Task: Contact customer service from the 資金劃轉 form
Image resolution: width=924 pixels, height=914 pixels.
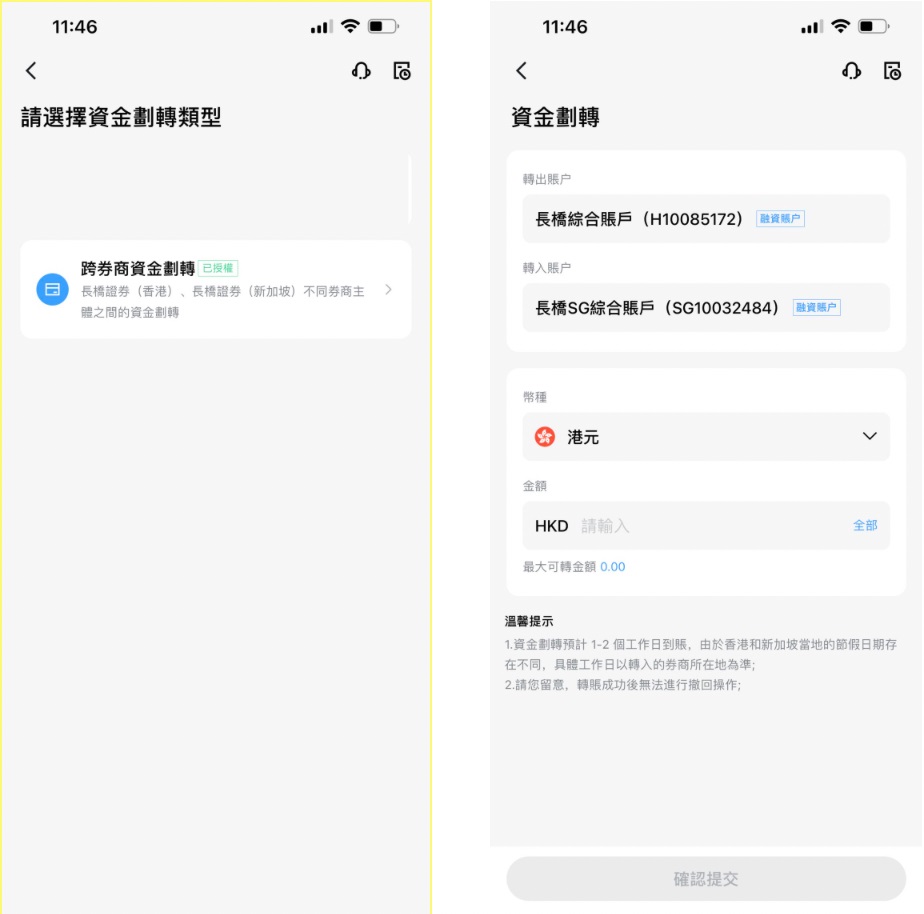Action: coord(851,70)
